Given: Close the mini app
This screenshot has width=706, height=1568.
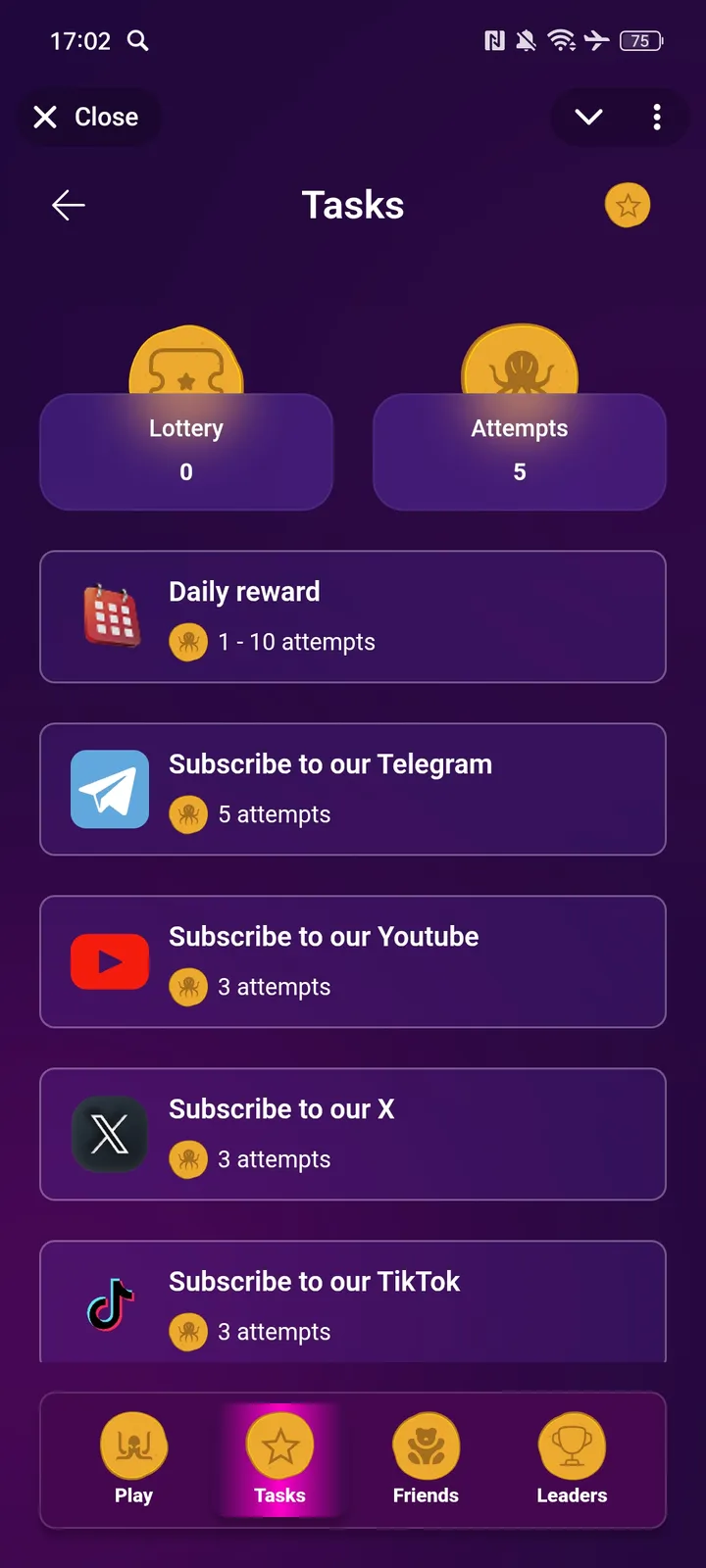Looking at the screenshot, I should click(x=86, y=118).
